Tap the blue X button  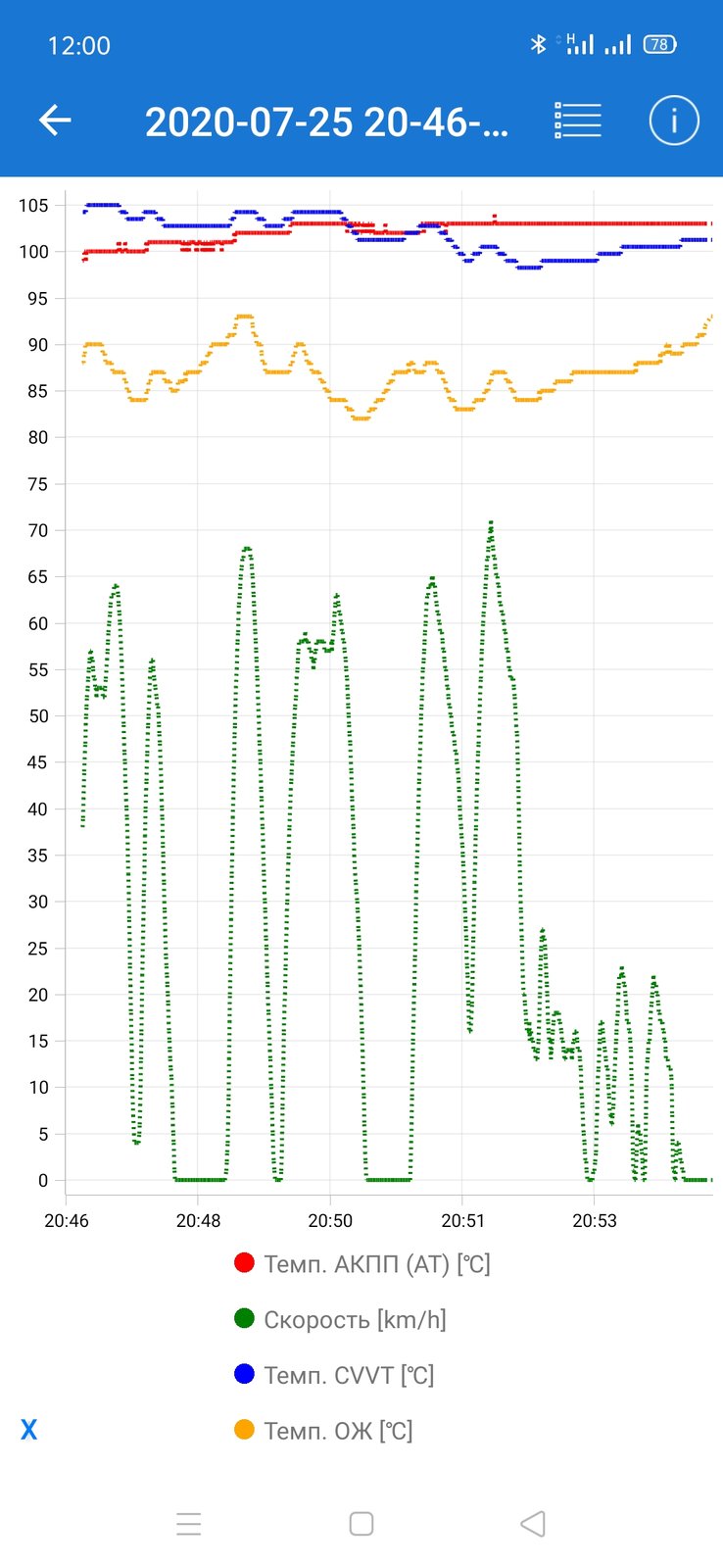(29, 1430)
